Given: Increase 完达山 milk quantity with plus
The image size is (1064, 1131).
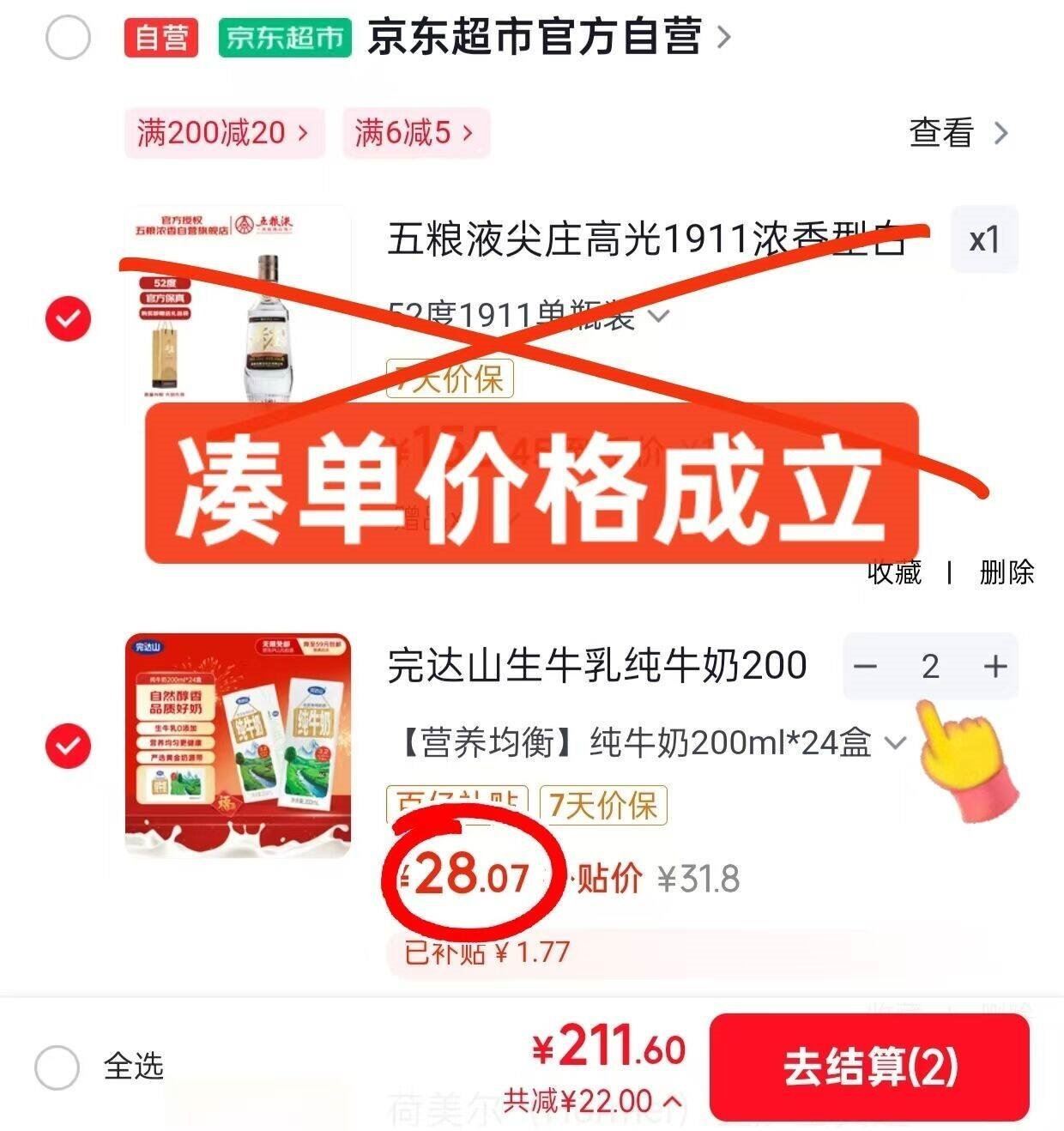Looking at the screenshot, I should coord(995,666).
